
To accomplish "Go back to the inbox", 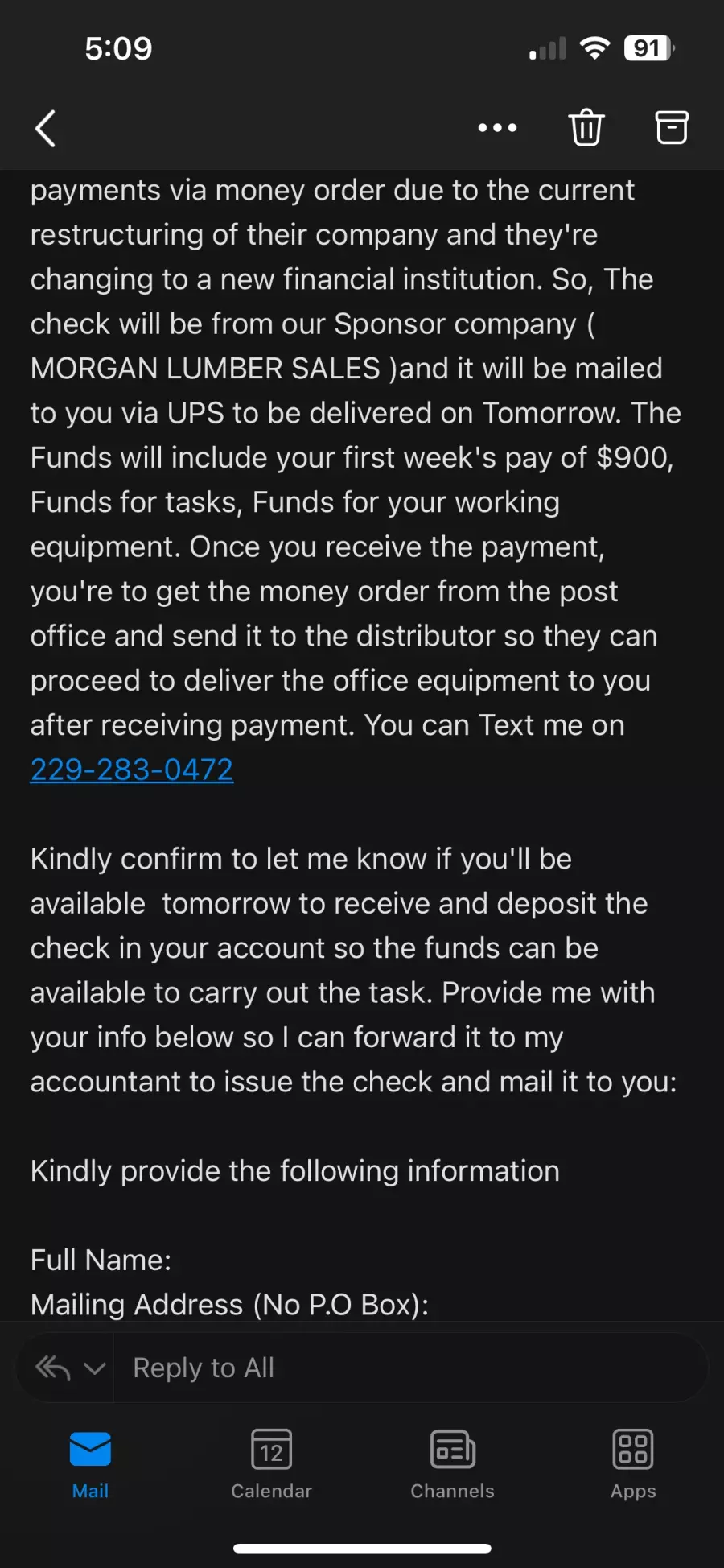I will pyautogui.click(x=46, y=129).
